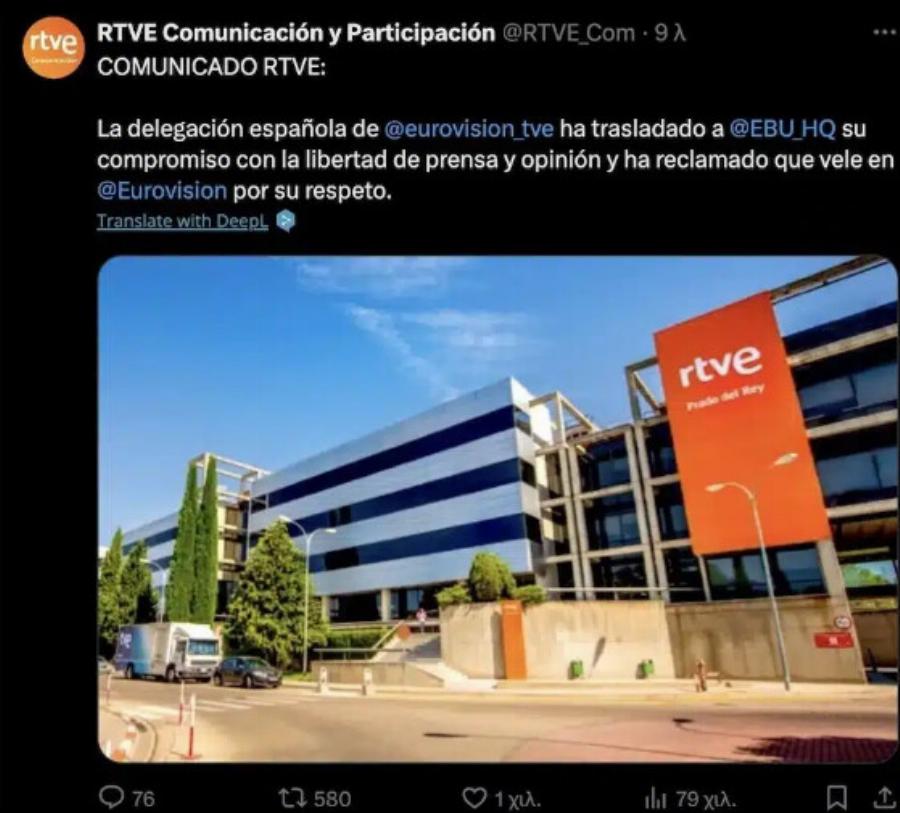The width and height of the screenshot is (900, 813).
Task: Translate the tweet with DeepL
Action: click(183, 221)
